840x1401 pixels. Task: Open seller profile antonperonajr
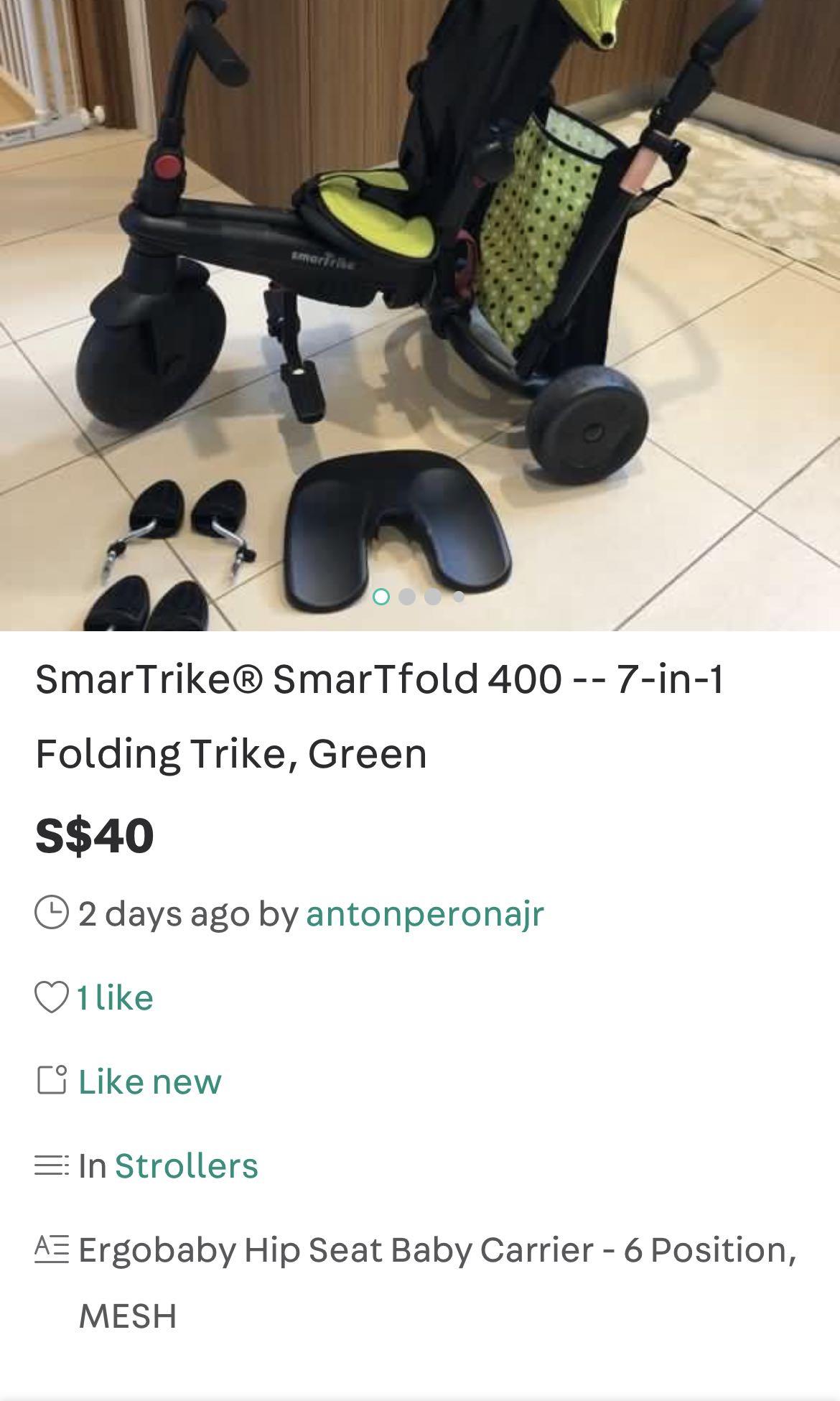[x=424, y=913]
